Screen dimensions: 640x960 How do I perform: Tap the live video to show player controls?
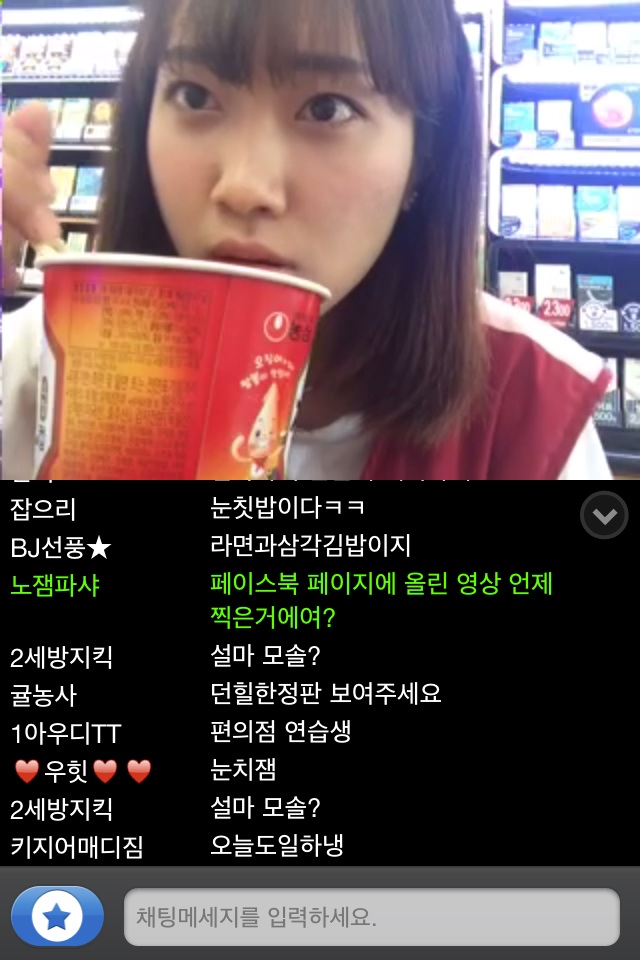320,240
